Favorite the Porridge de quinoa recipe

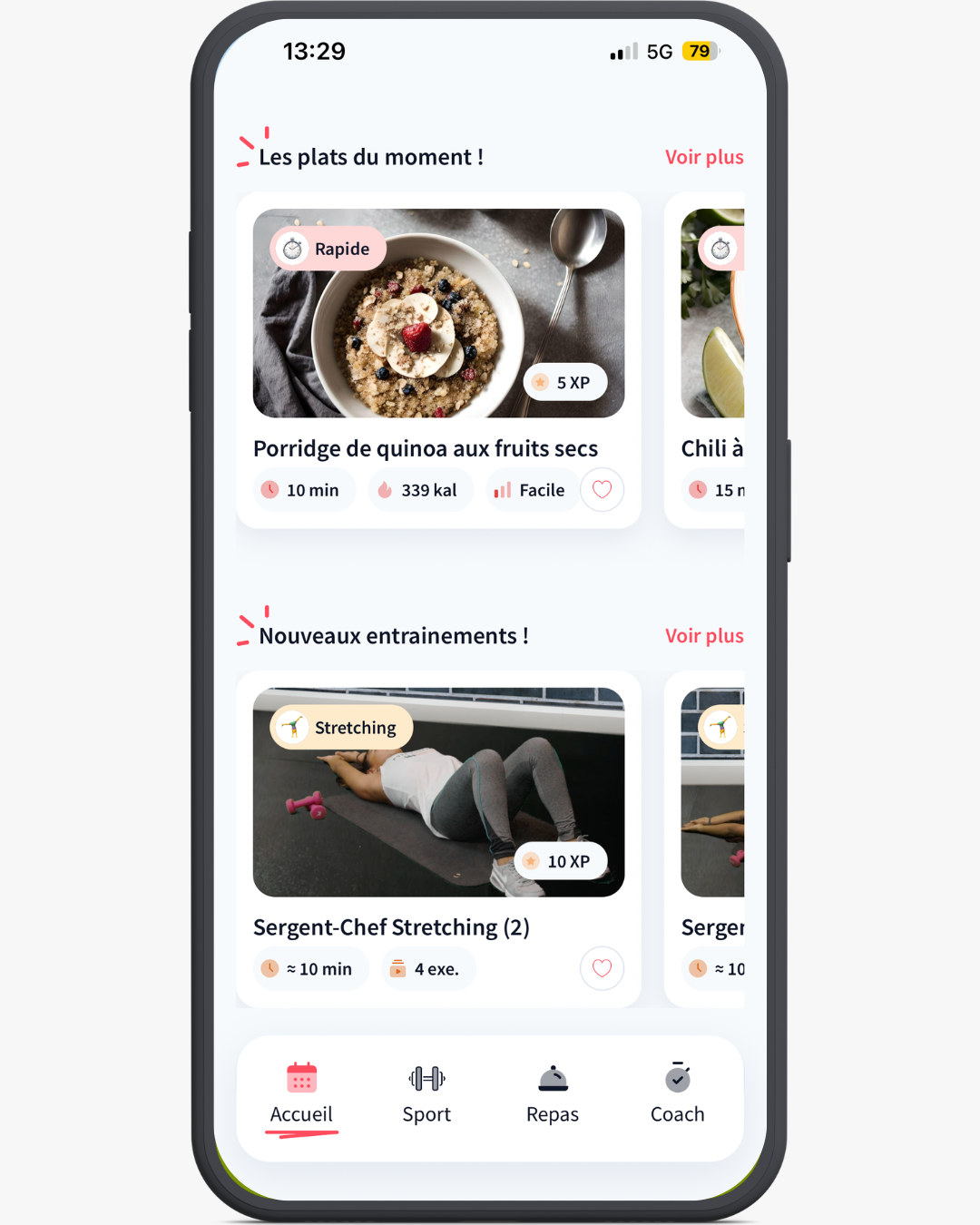point(602,490)
